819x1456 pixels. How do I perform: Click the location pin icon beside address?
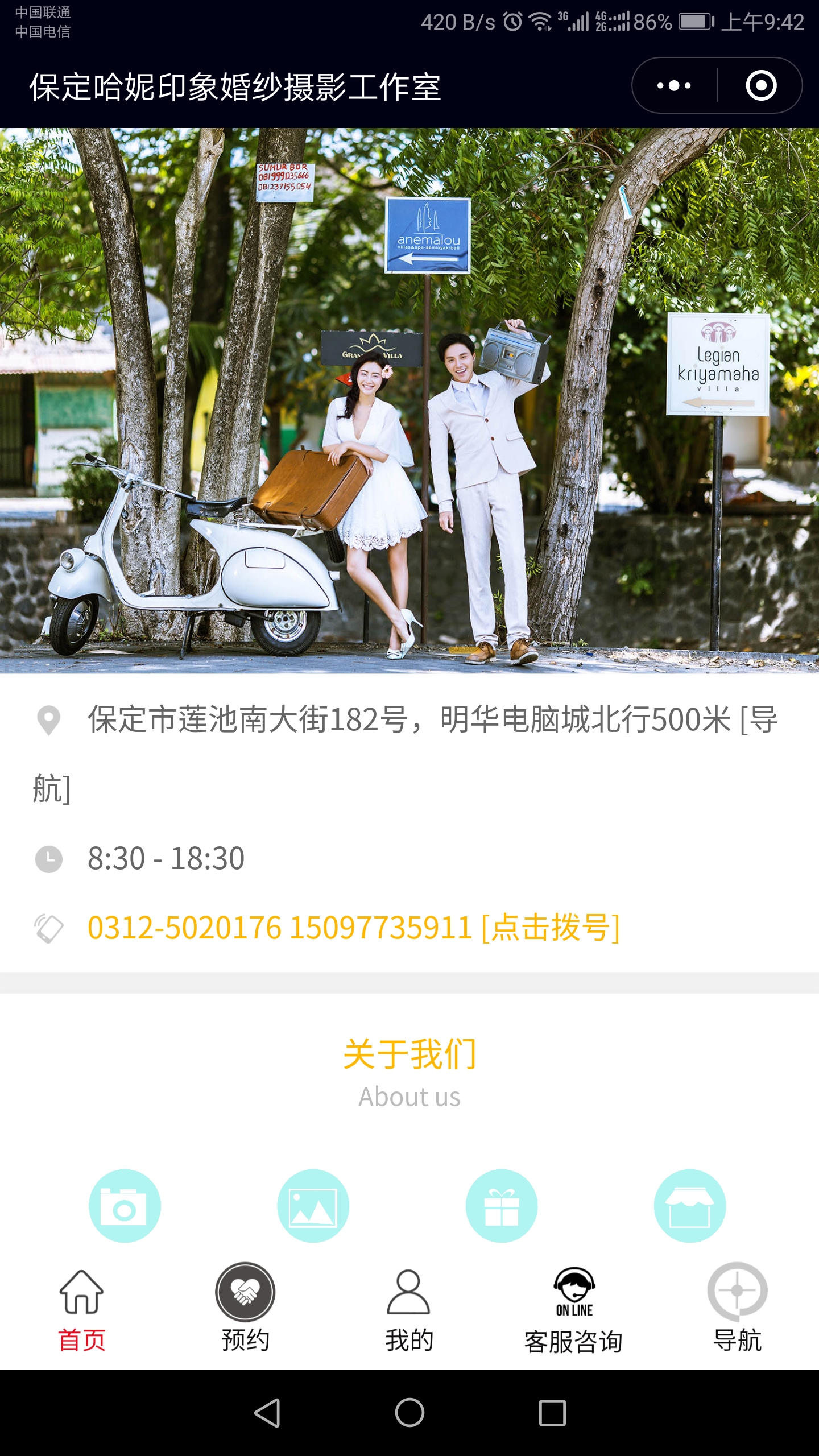pyautogui.click(x=50, y=721)
